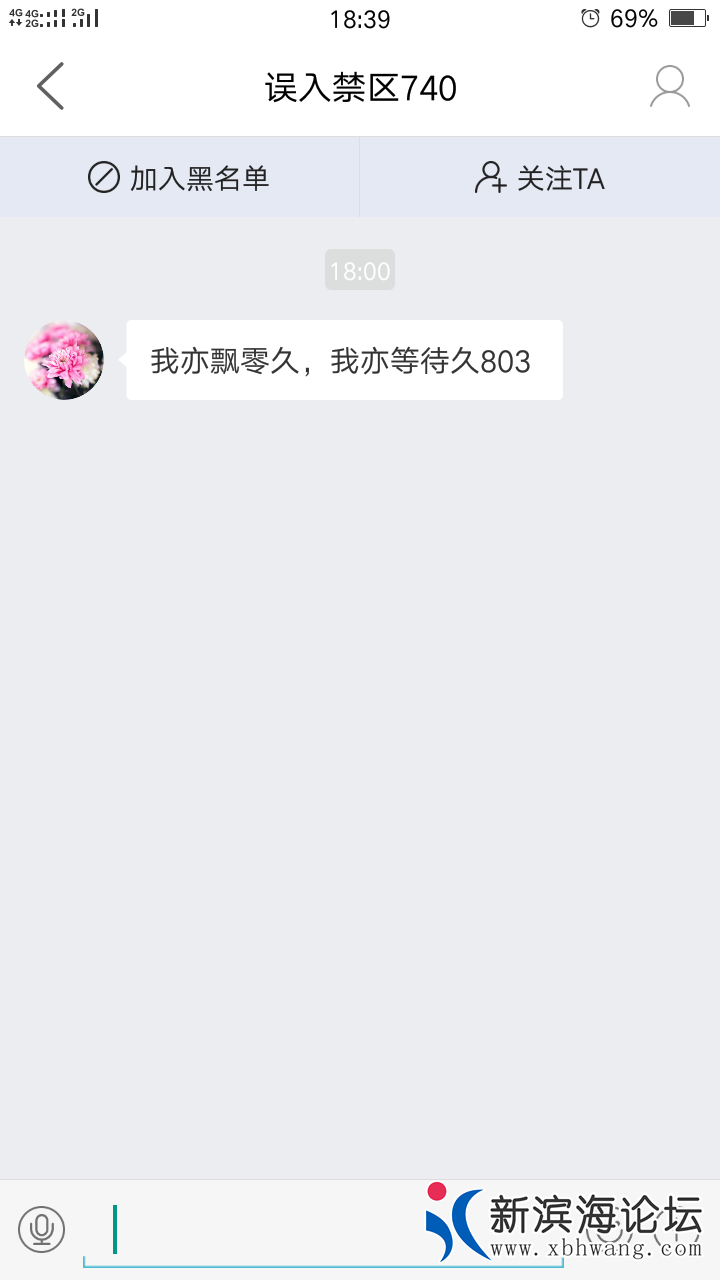Tap the microphone voice input icon
720x1280 pixels.
pyautogui.click(x=41, y=1229)
